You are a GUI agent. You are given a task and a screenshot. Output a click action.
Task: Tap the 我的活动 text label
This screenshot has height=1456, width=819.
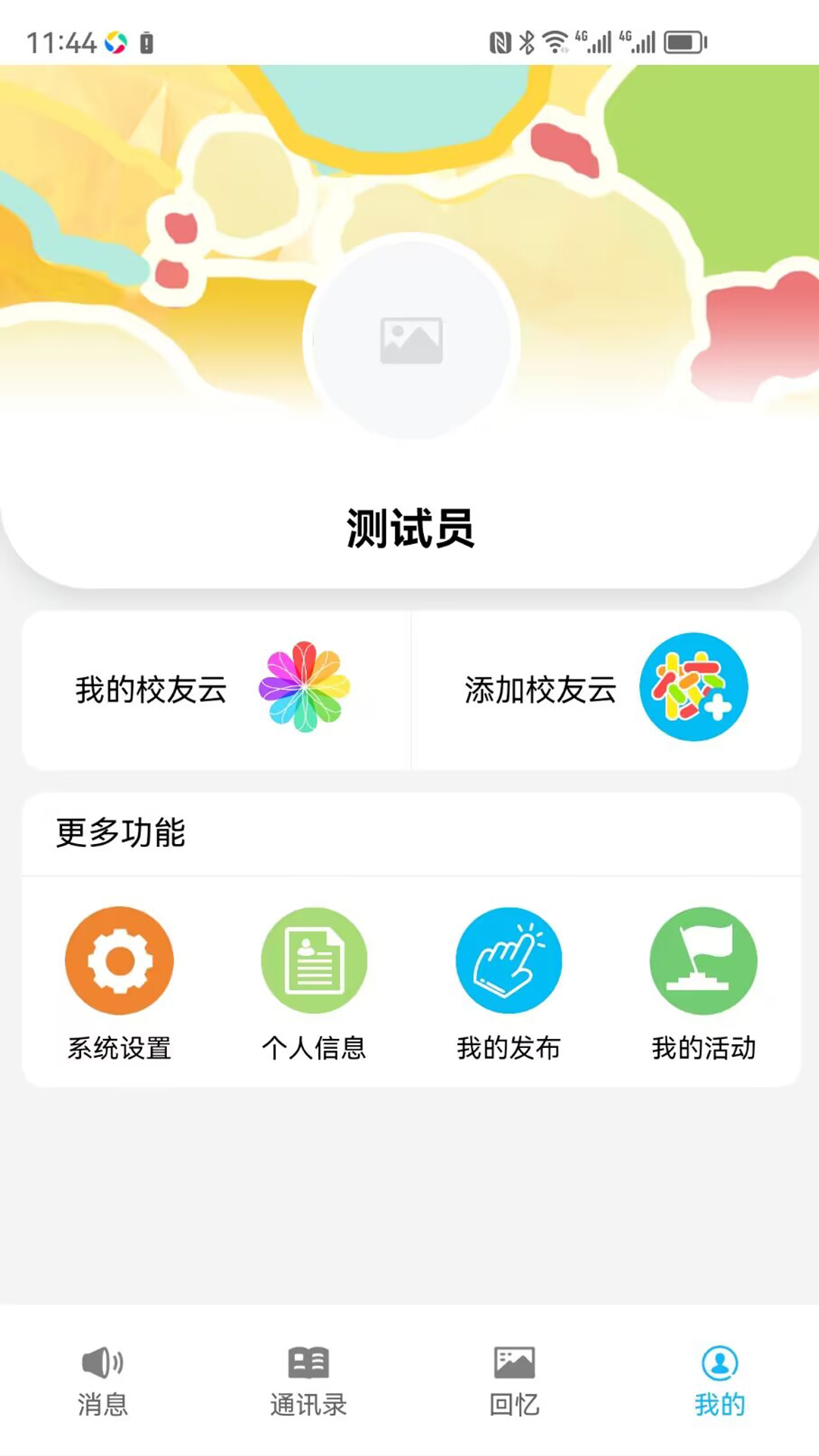(704, 1049)
